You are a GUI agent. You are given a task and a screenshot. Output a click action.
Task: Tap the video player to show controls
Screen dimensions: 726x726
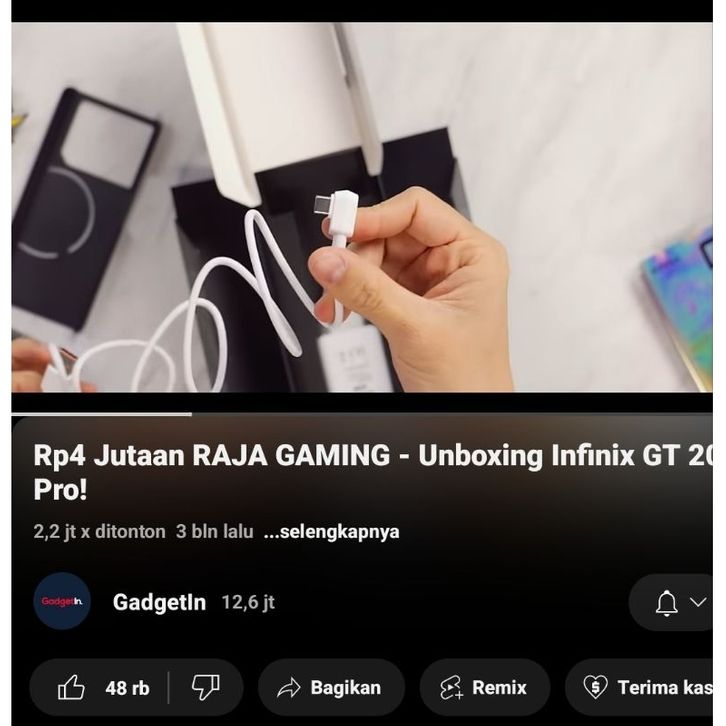(362, 208)
